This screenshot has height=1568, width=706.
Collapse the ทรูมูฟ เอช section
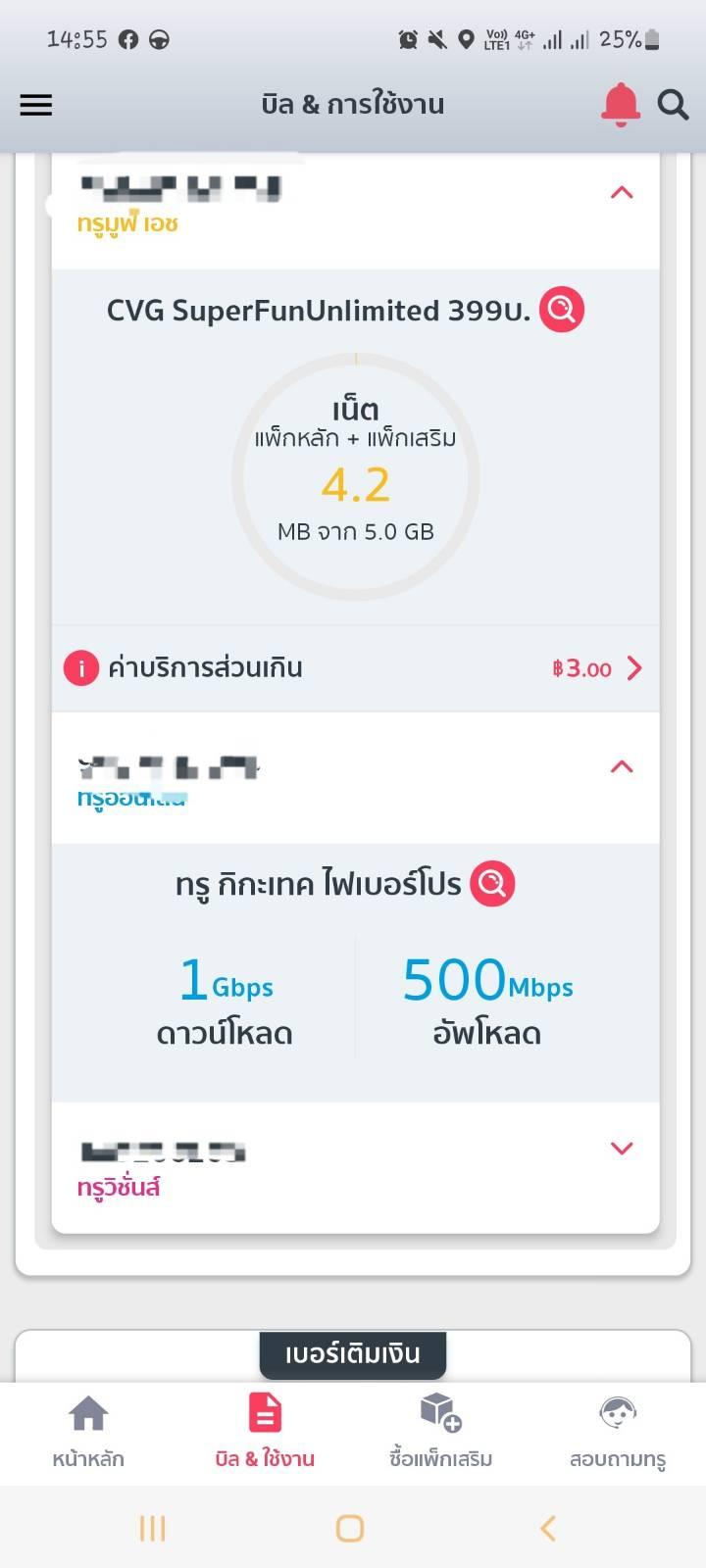[x=622, y=192]
